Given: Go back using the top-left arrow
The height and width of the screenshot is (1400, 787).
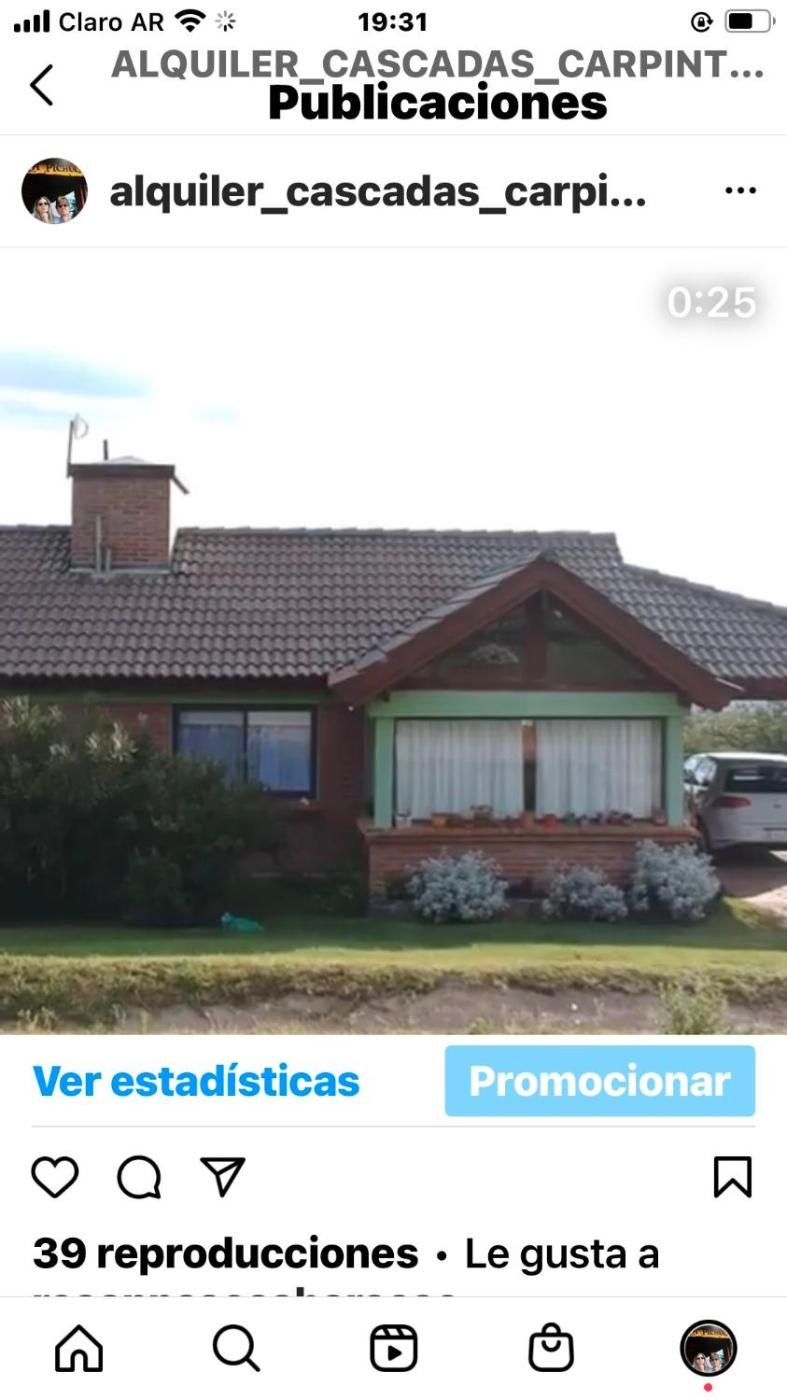Looking at the screenshot, I should pyautogui.click(x=42, y=85).
